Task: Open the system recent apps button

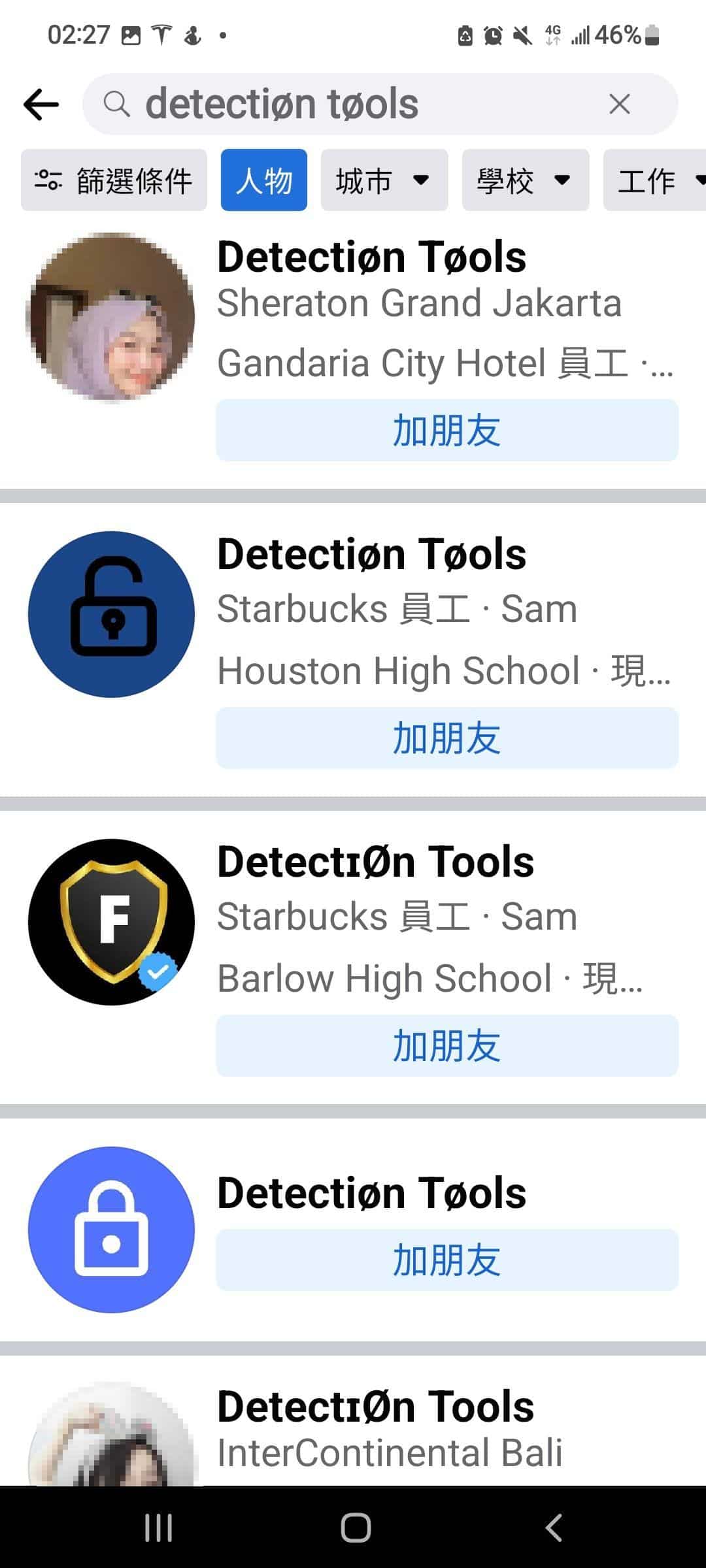Action: 158,1528
